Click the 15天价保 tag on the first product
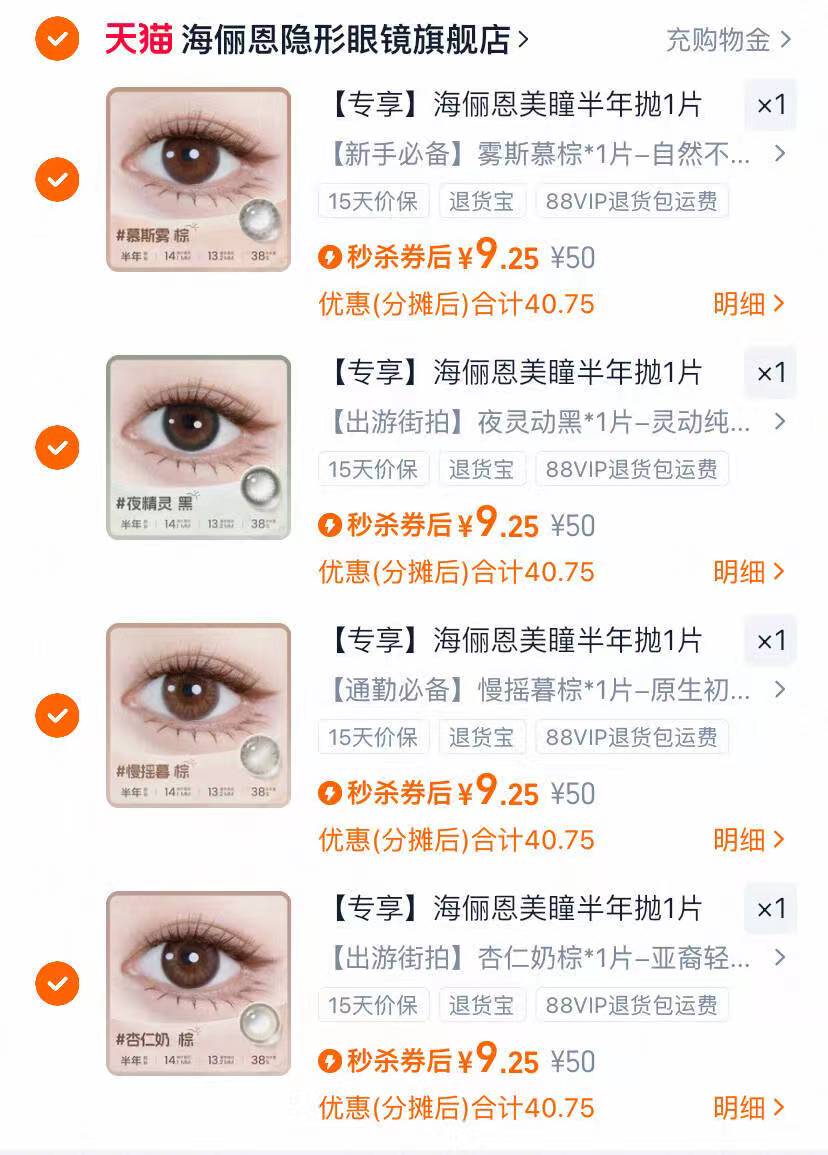 (x=373, y=201)
